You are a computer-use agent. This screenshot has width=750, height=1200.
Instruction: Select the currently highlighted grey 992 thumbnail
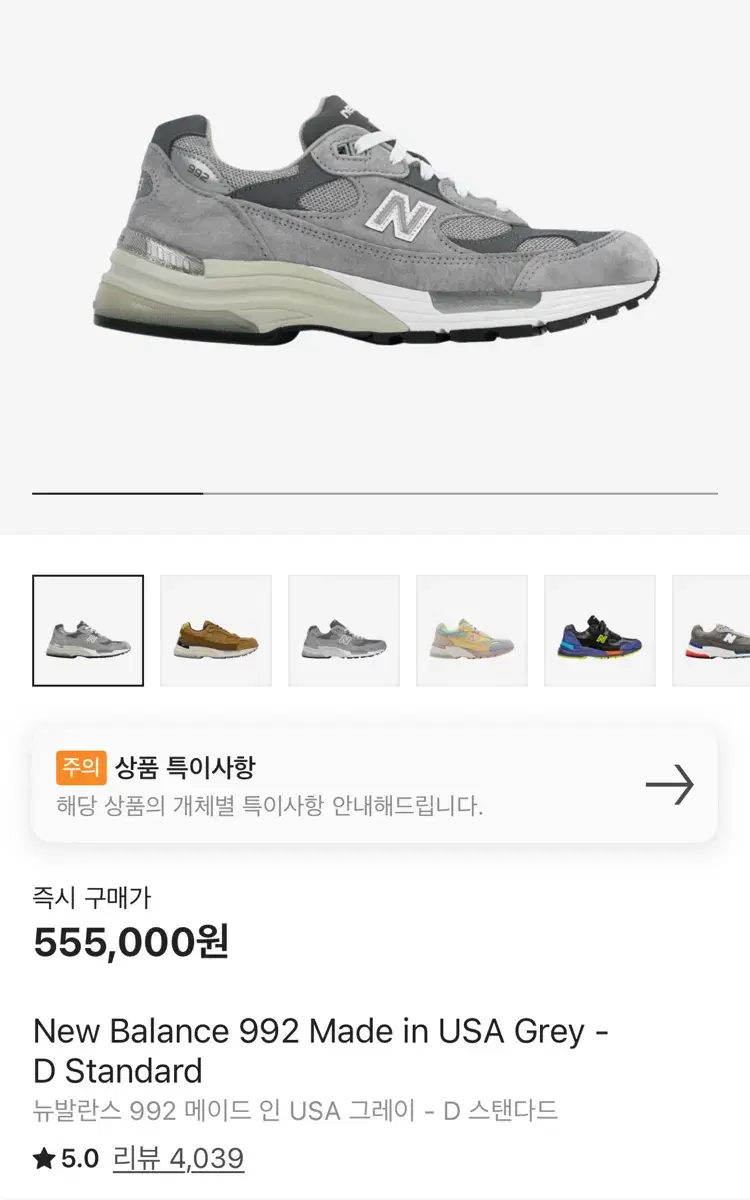pyautogui.click(x=88, y=631)
